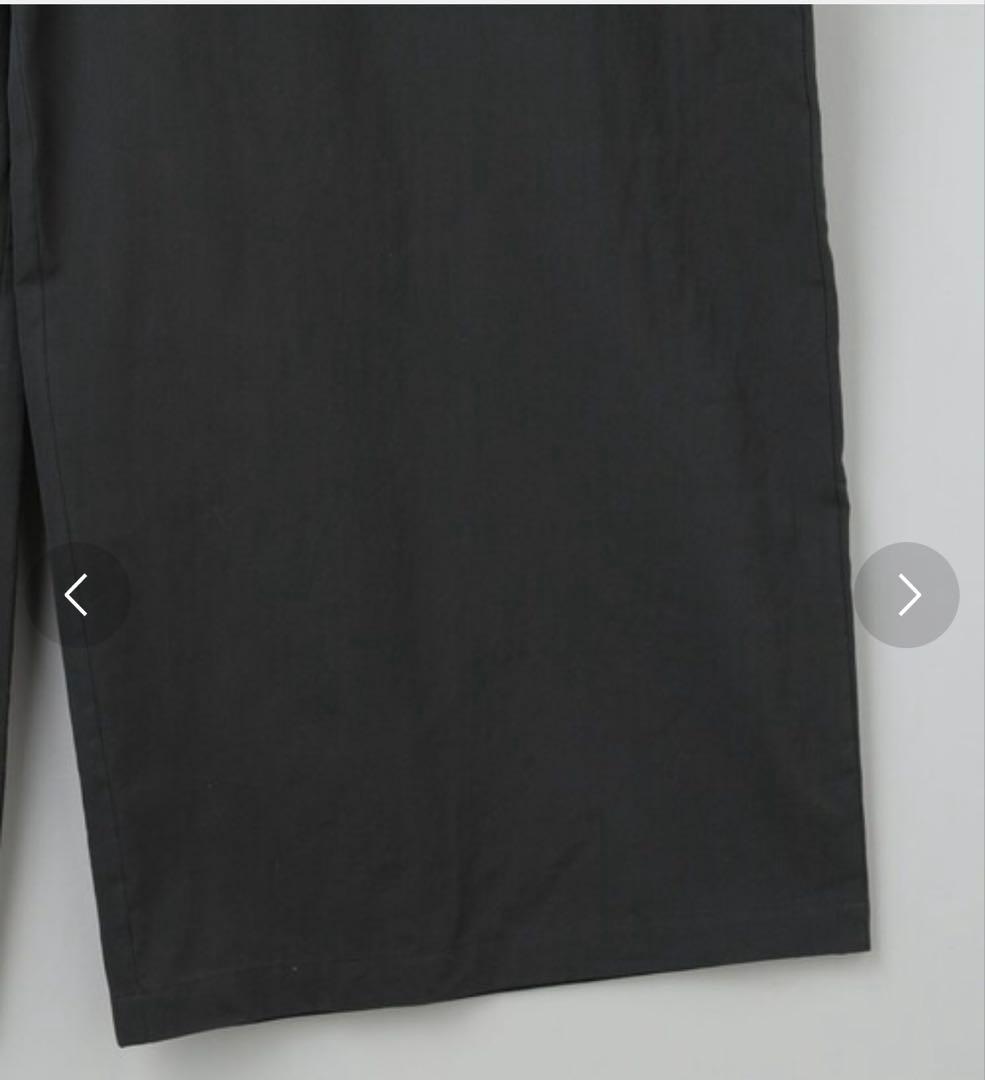This screenshot has width=985, height=1080.
Task: Go to the previous product image
Action: [x=78, y=595]
